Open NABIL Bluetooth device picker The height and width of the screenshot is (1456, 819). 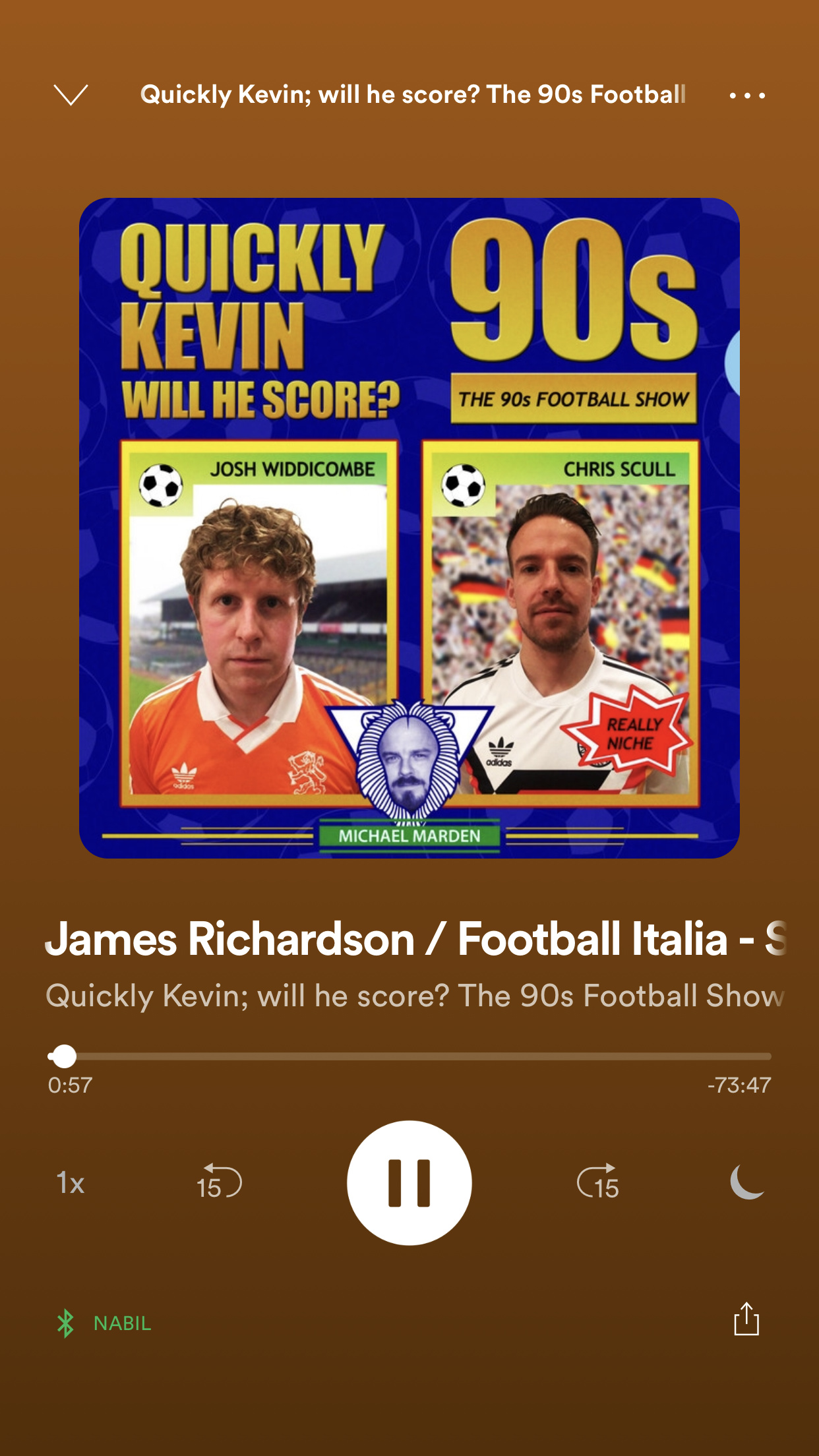tap(106, 1323)
